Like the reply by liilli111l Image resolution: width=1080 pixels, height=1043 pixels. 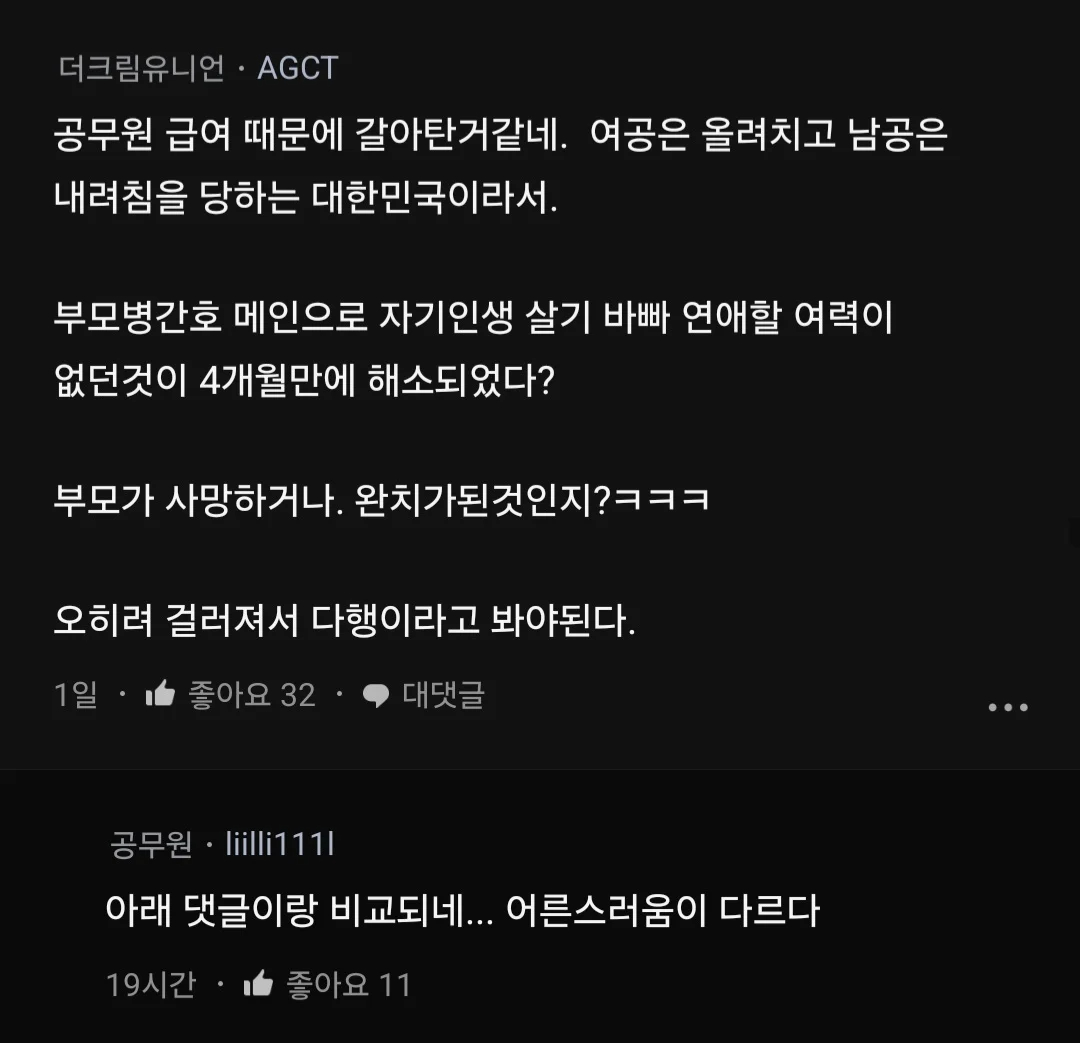pyautogui.click(x=259, y=985)
